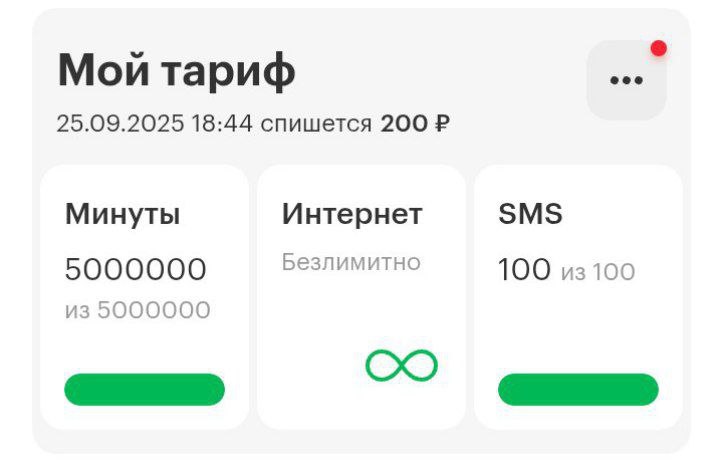
Task: Open the SMS balance card
Action: (577, 297)
